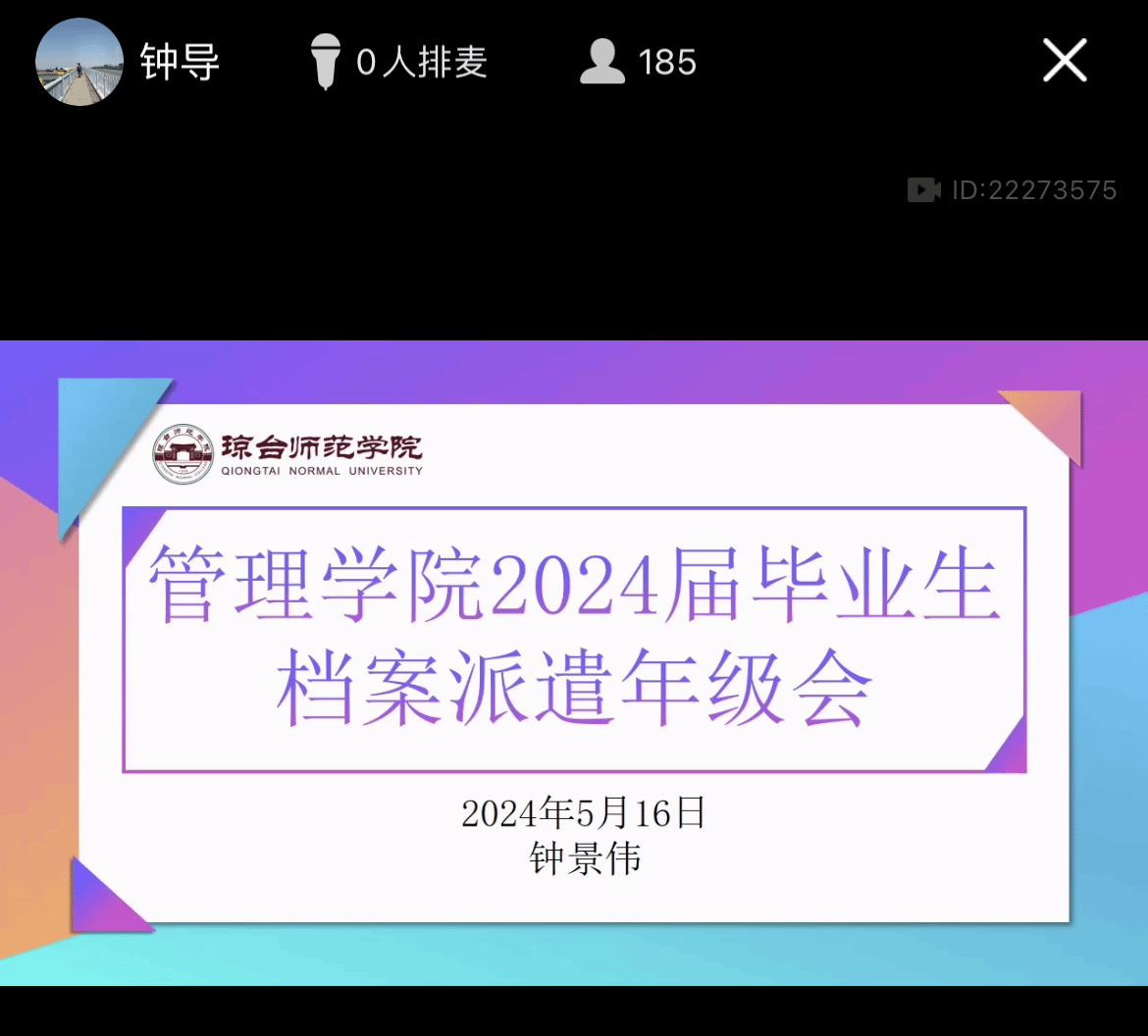View the 185 participants list
Viewport: 1148px width, 1036px height.
[638, 62]
